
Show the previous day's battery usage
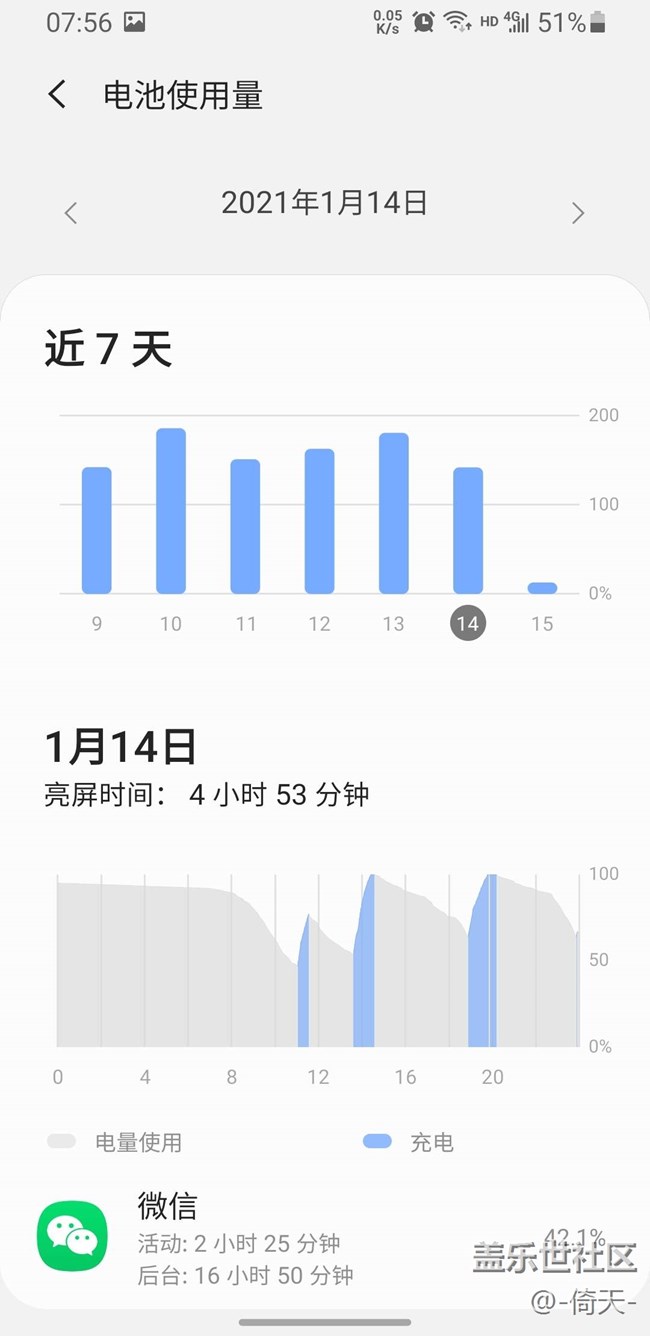[70, 212]
